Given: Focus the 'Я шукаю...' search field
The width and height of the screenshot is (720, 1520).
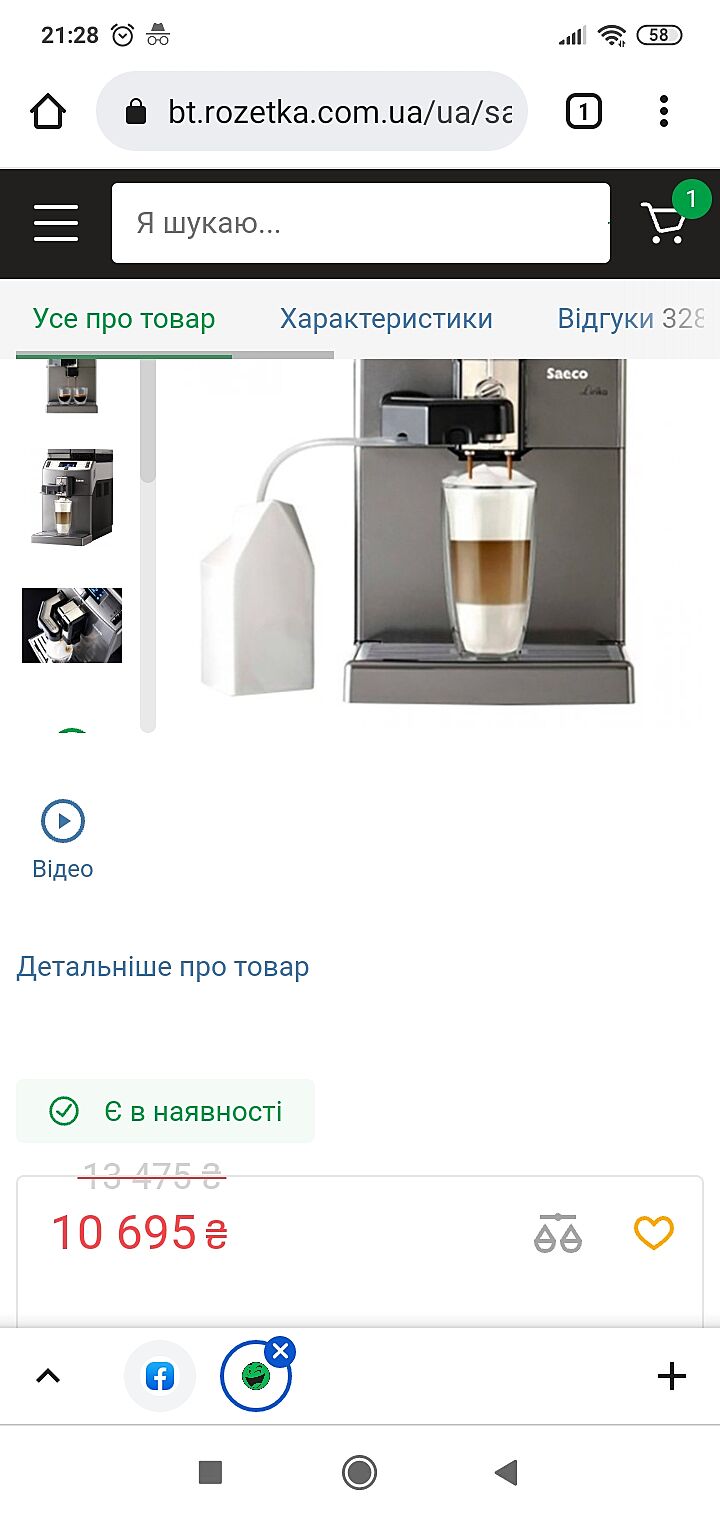Looking at the screenshot, I should (x=360, y=223).
